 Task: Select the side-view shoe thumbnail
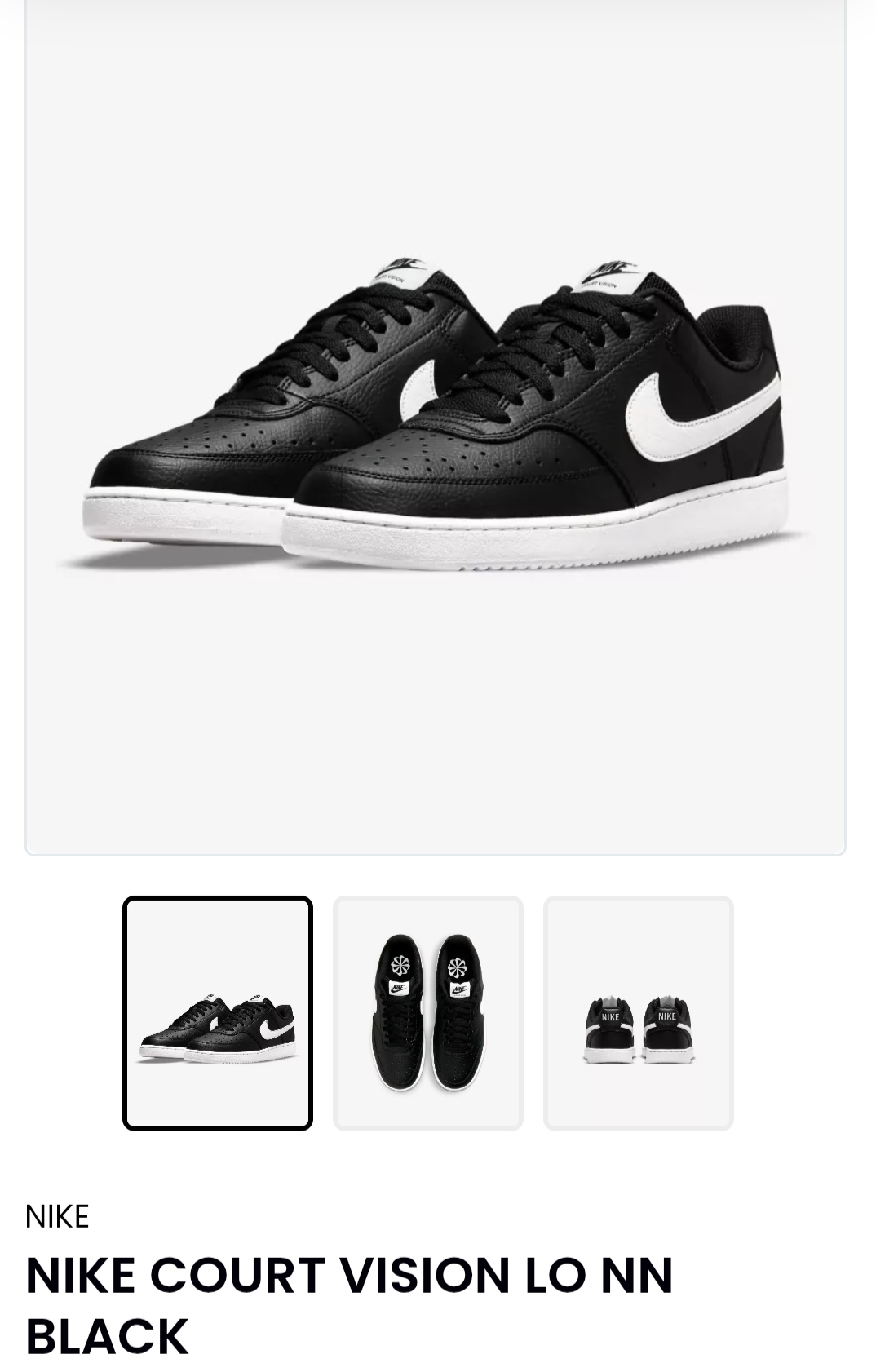coord(218,1013)
